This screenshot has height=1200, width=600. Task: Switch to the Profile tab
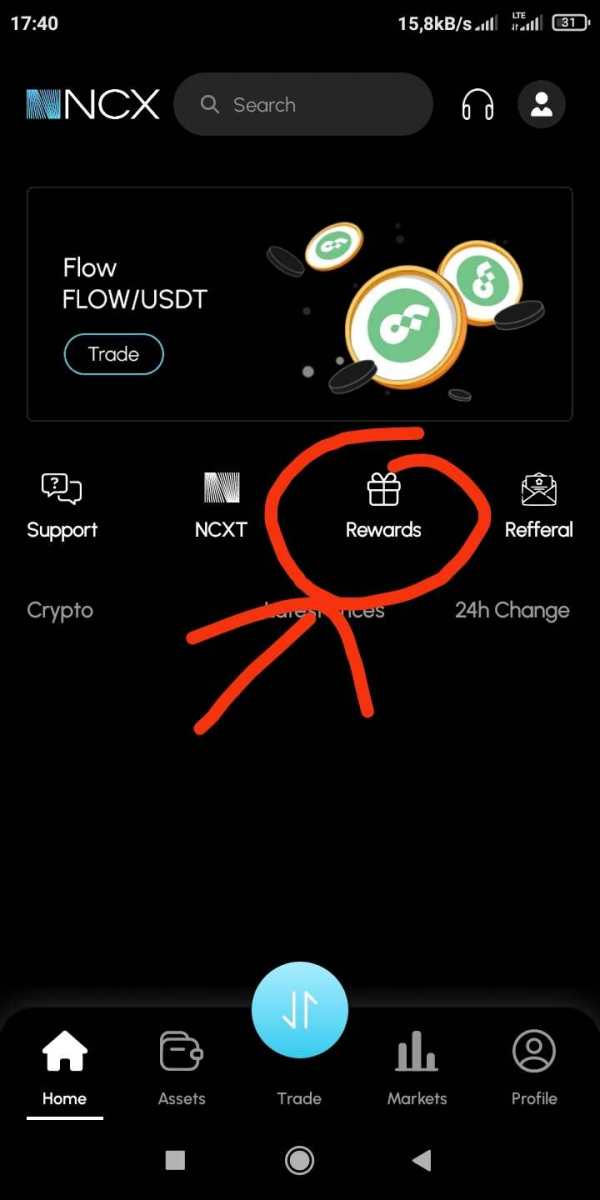point(534,1068)
